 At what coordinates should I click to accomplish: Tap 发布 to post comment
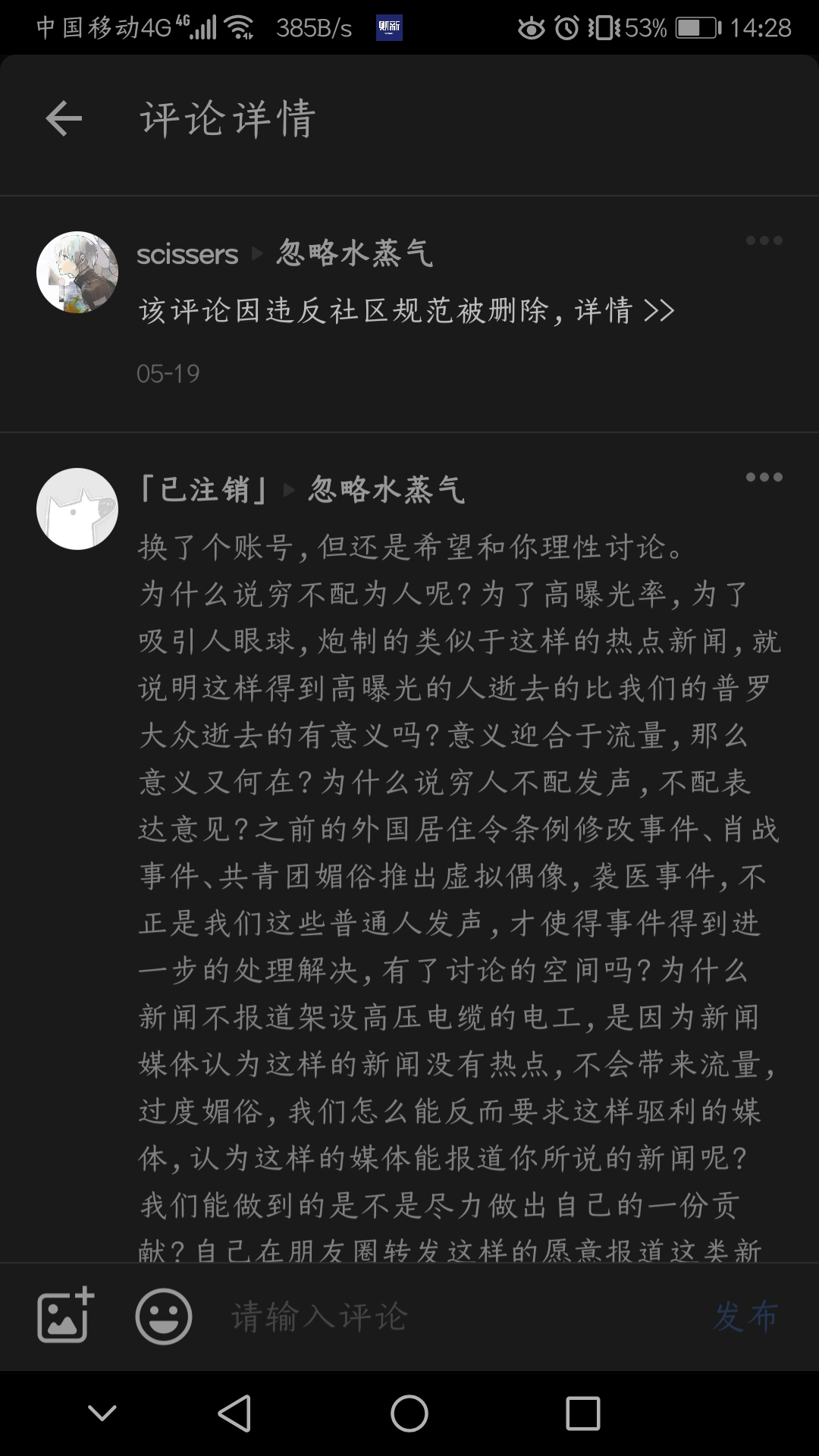pos(745,1316)
